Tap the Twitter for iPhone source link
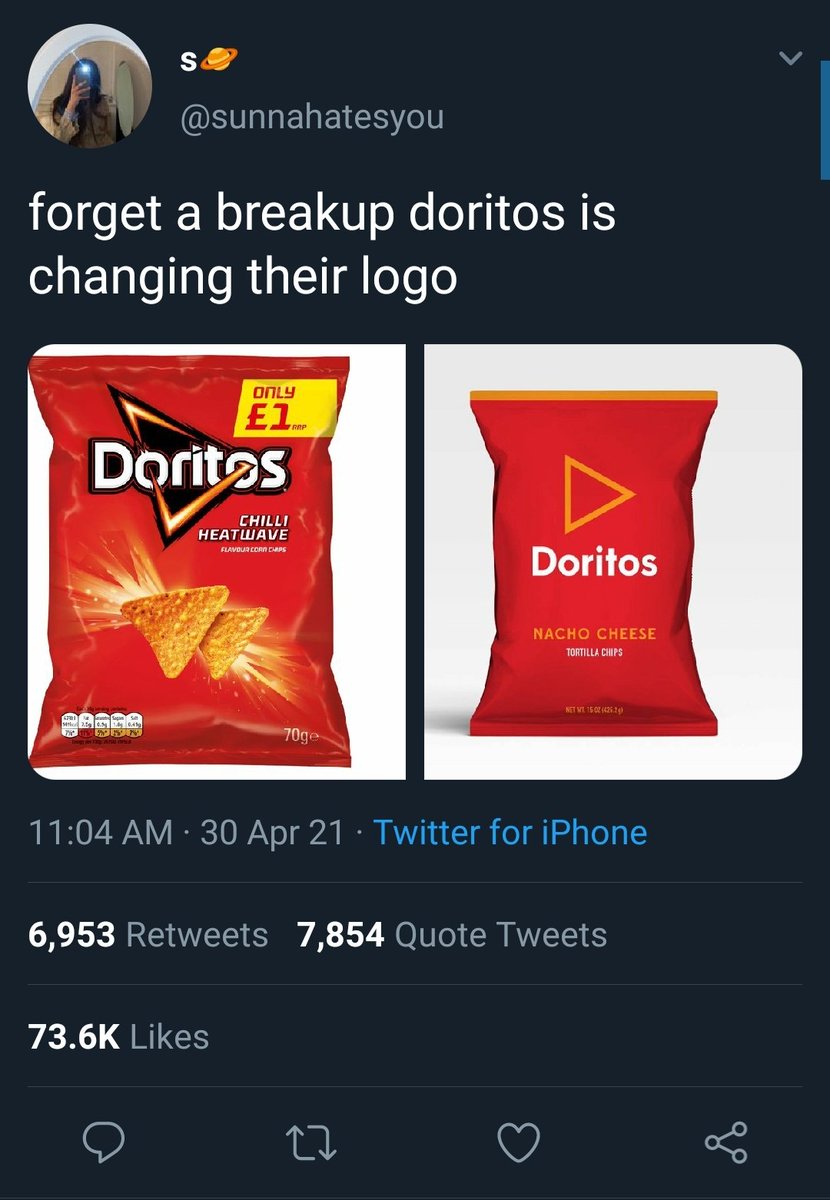 (x=510, y=832)
